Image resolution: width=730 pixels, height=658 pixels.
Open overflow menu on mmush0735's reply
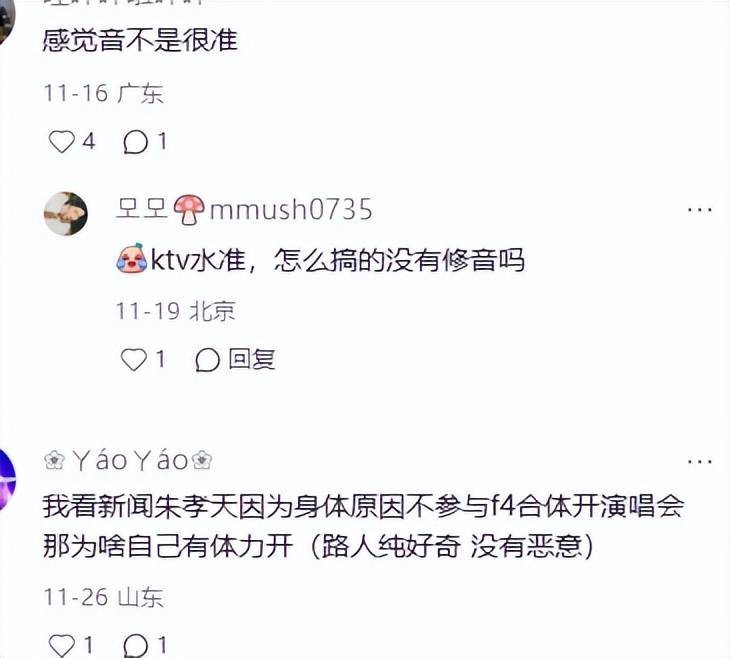coord(699,210)
